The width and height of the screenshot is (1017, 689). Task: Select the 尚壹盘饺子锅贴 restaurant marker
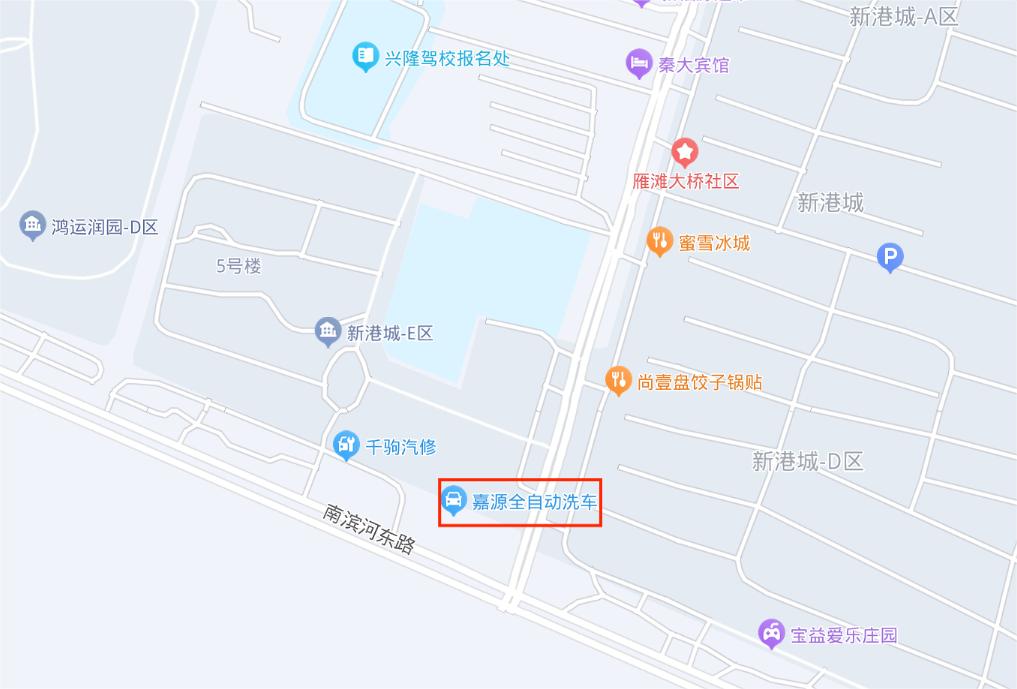619,380
